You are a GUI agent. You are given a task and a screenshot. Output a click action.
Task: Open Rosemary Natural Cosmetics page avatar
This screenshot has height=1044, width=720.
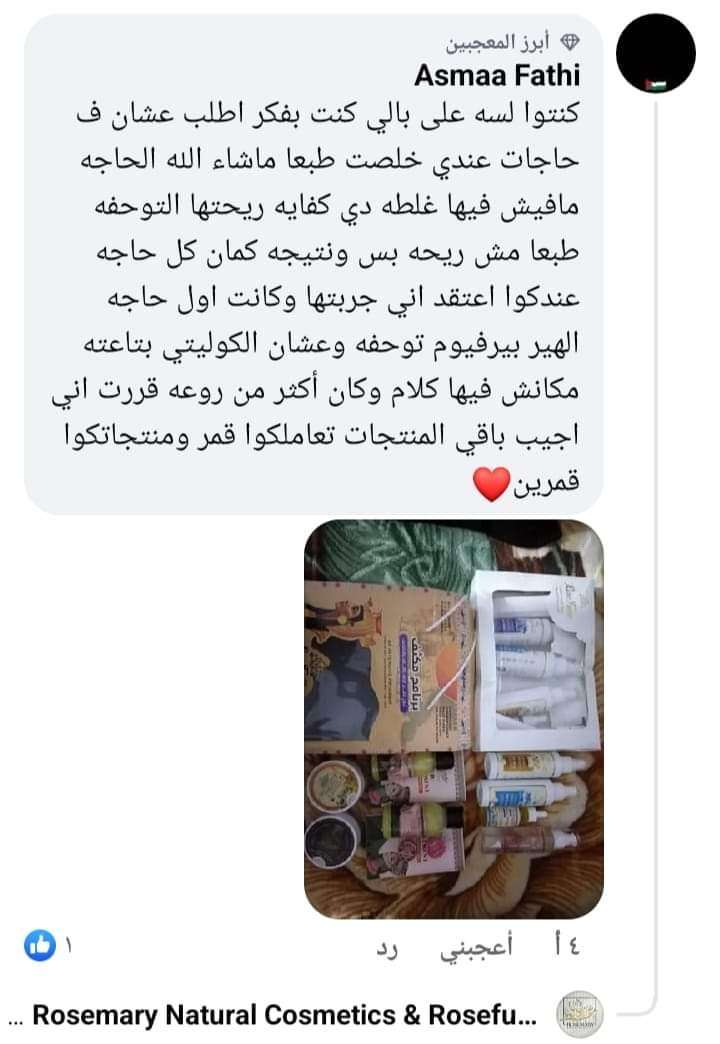point(579,1014)
